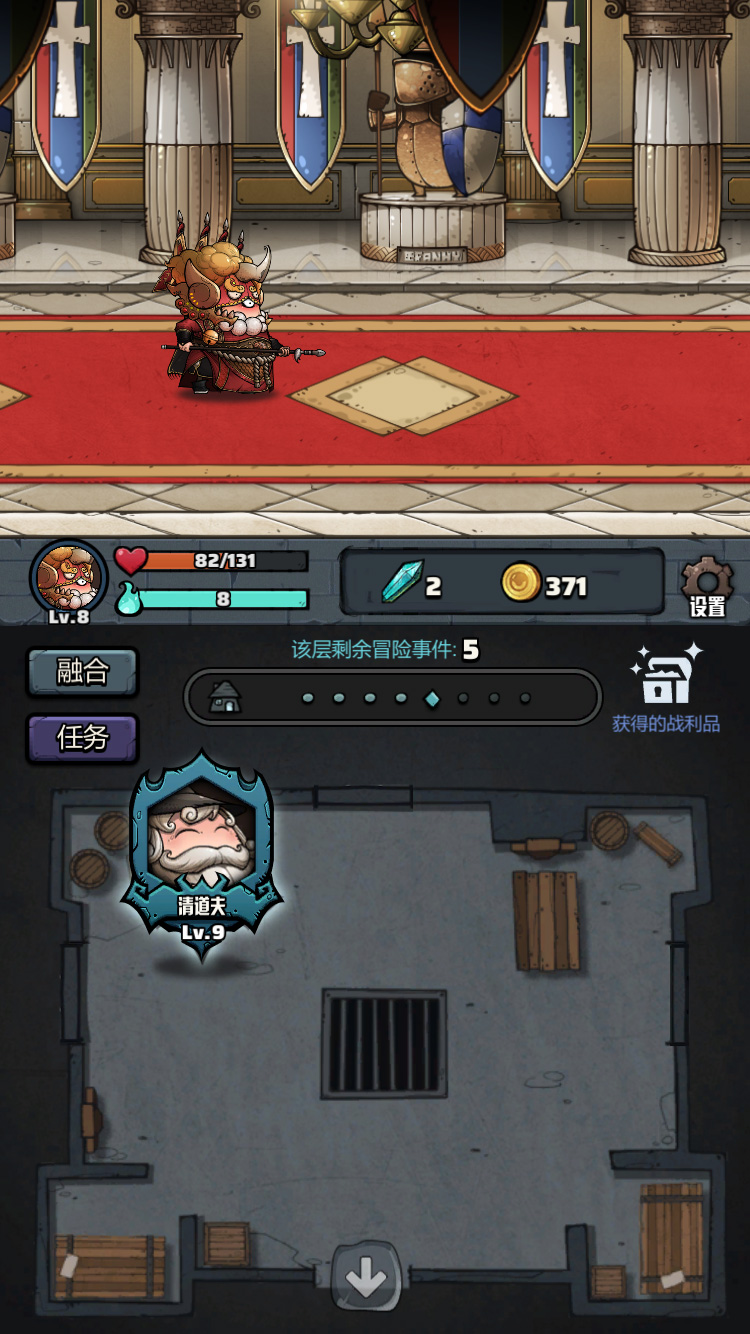Tap the down arrow exit of the room
750x1334 pixels.
[x=366, y=1277]
